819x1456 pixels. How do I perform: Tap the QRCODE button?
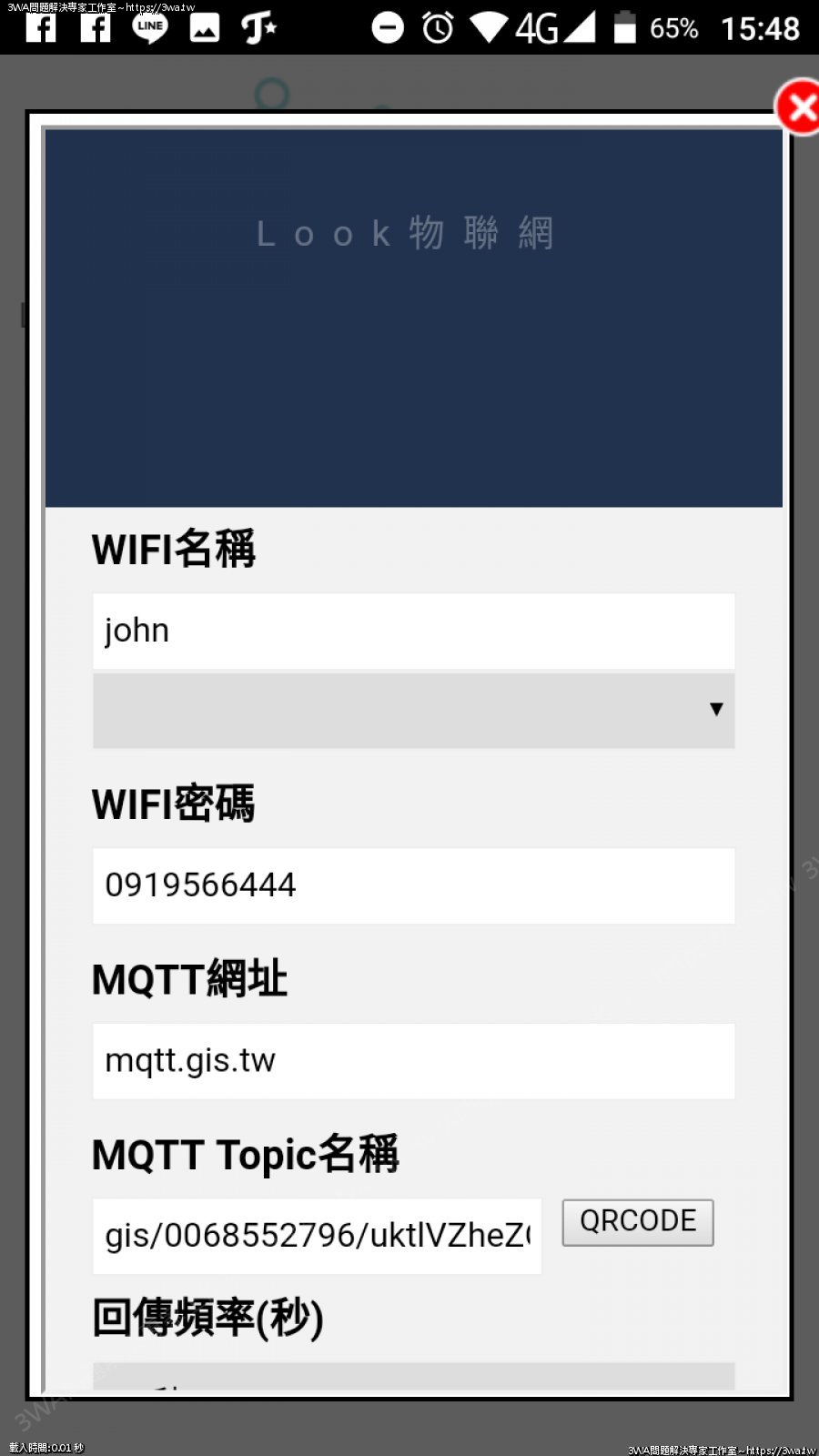coord(637,1221)
